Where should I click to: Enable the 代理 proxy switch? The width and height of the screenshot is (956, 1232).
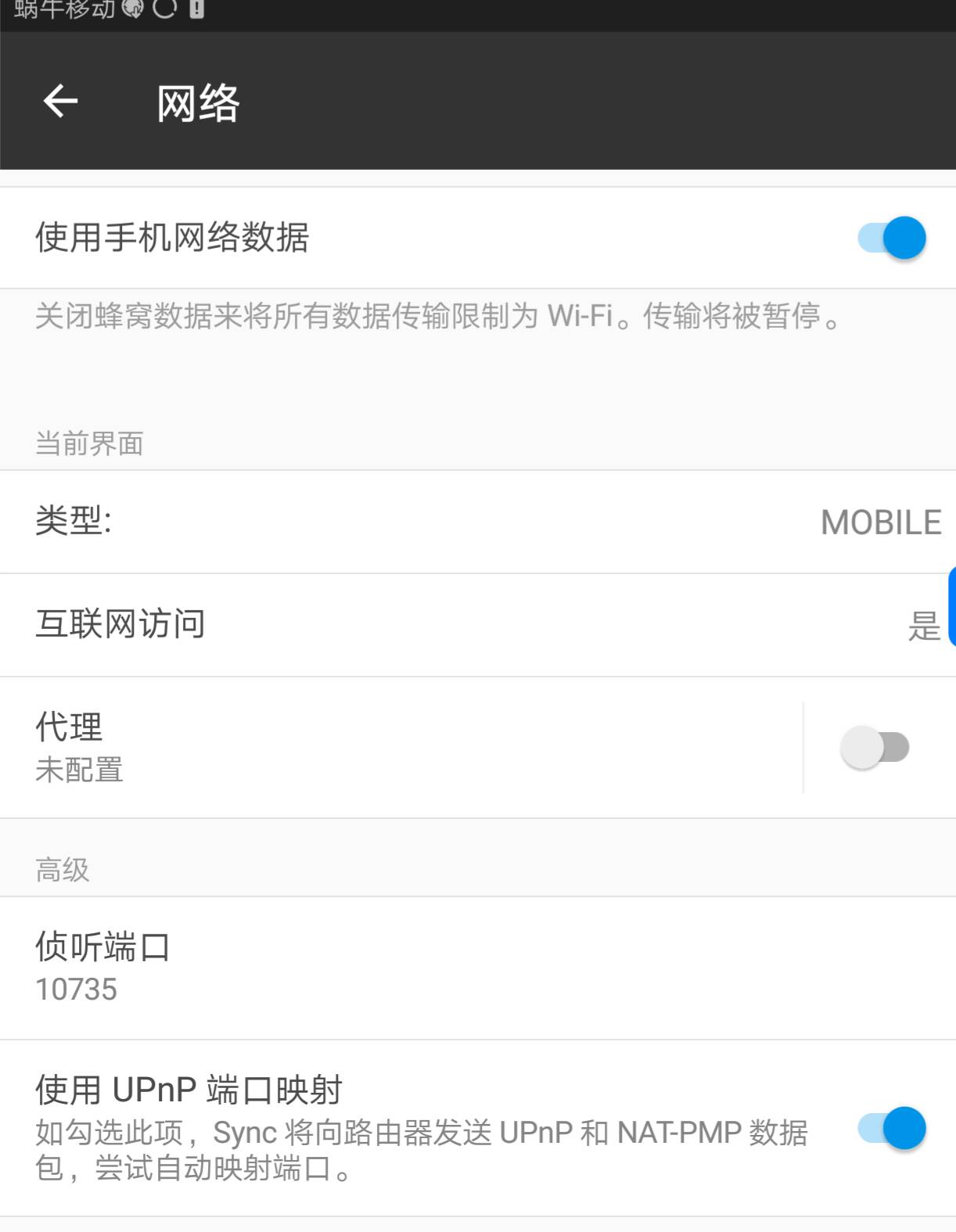[875, 747]
